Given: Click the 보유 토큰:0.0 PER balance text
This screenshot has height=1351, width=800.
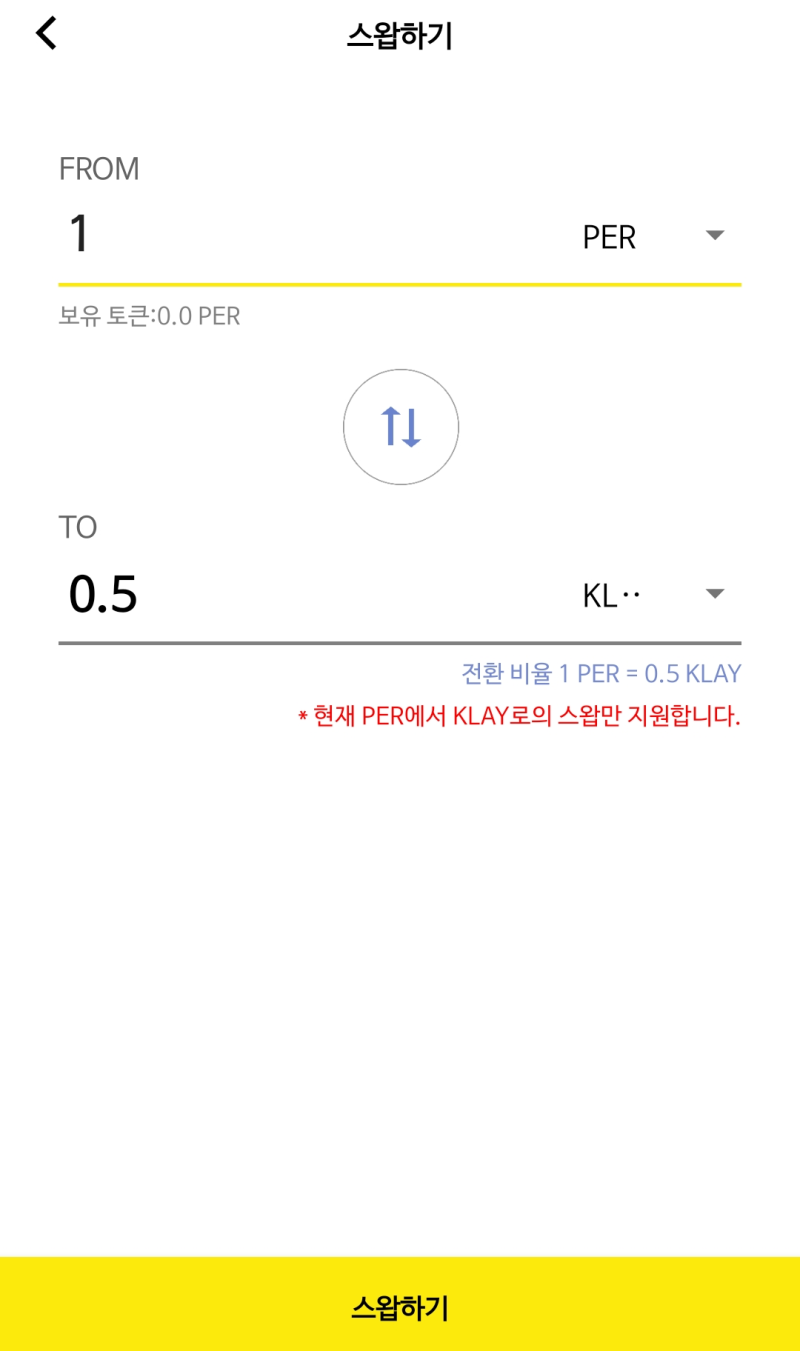Looking at the screenshot, I should click(150, 317).
